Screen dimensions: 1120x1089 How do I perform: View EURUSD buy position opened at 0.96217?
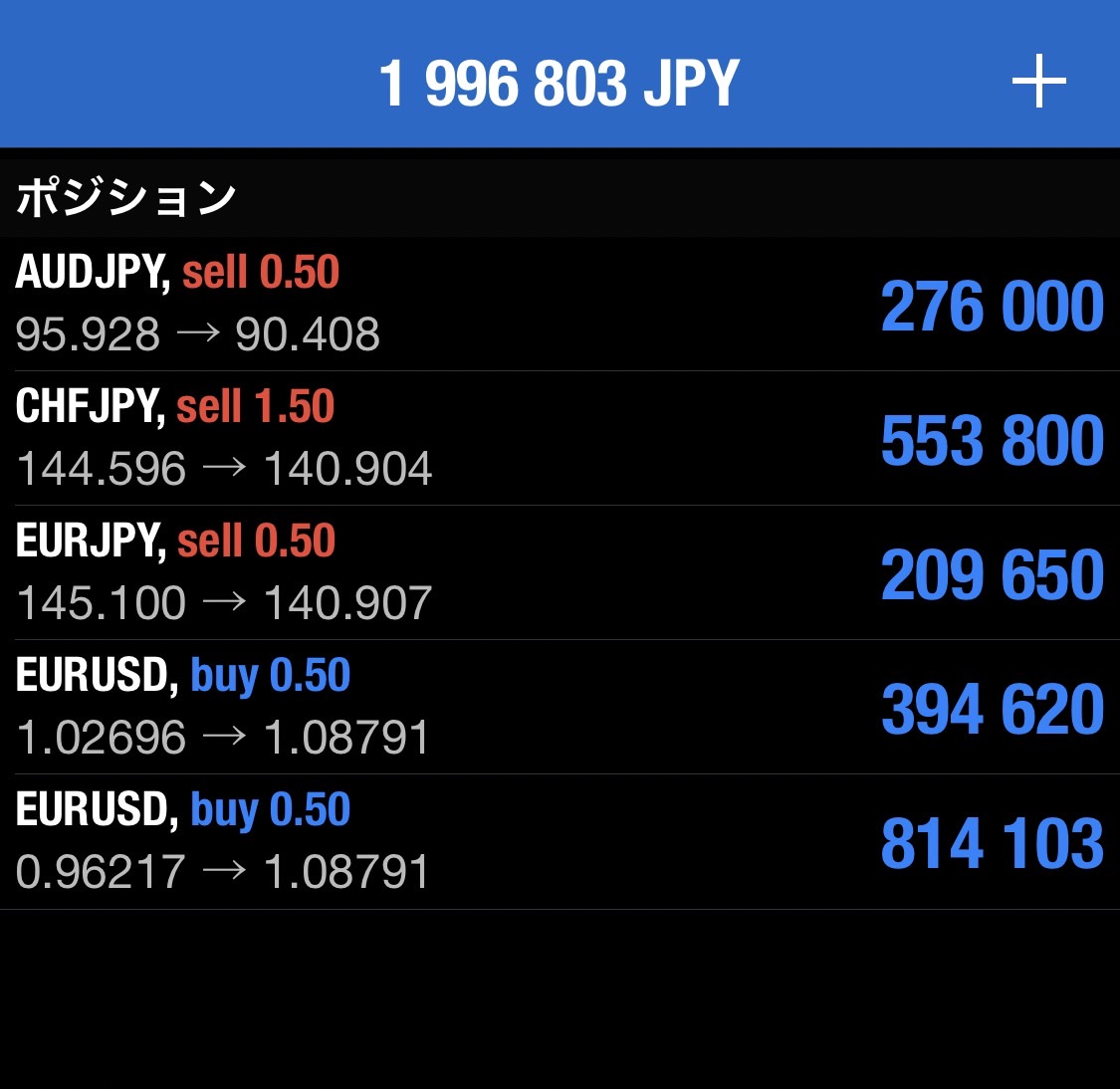click(560, 841)
